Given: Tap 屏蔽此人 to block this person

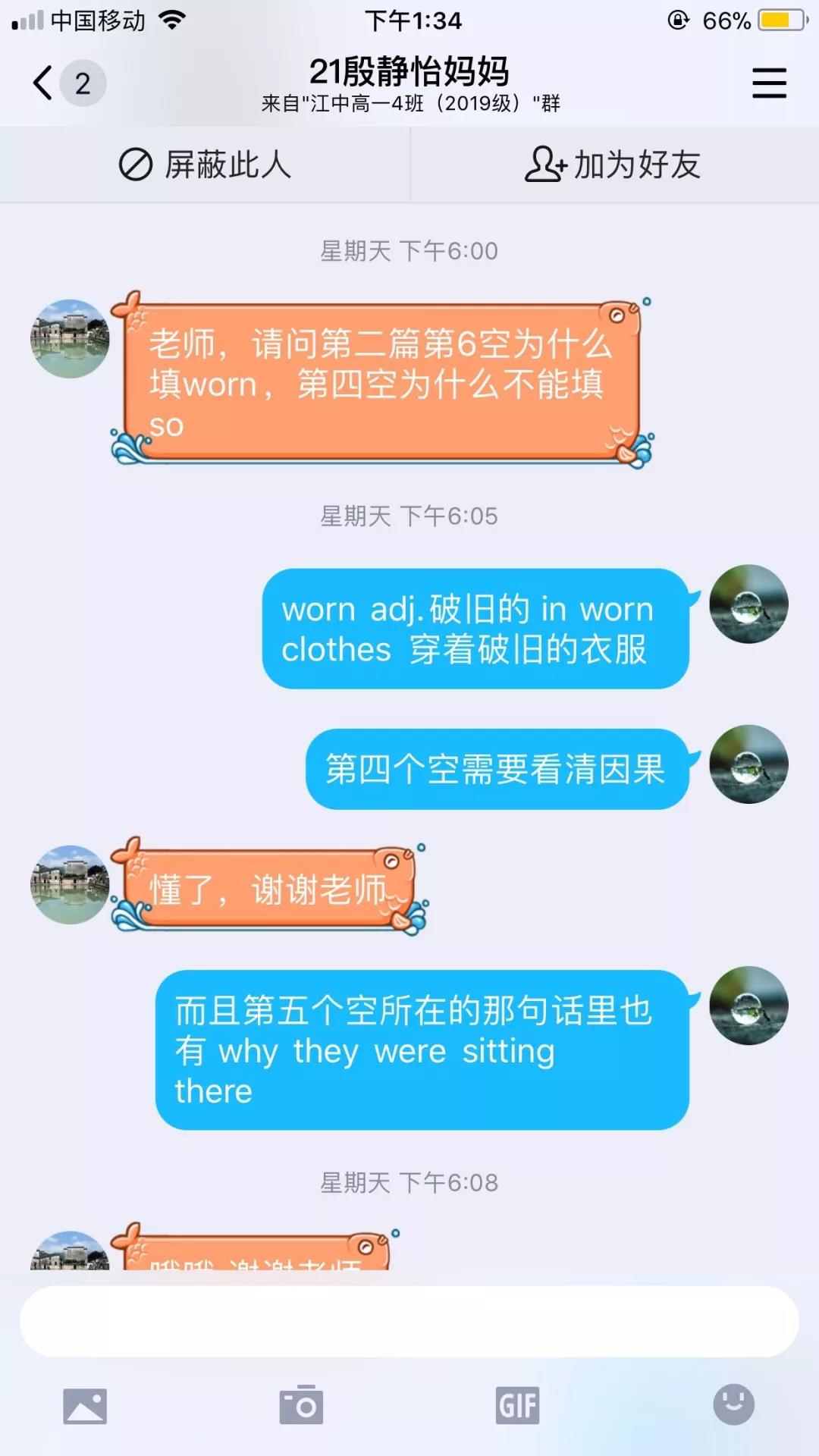Looking at the screenshot, I should [205, 165].
